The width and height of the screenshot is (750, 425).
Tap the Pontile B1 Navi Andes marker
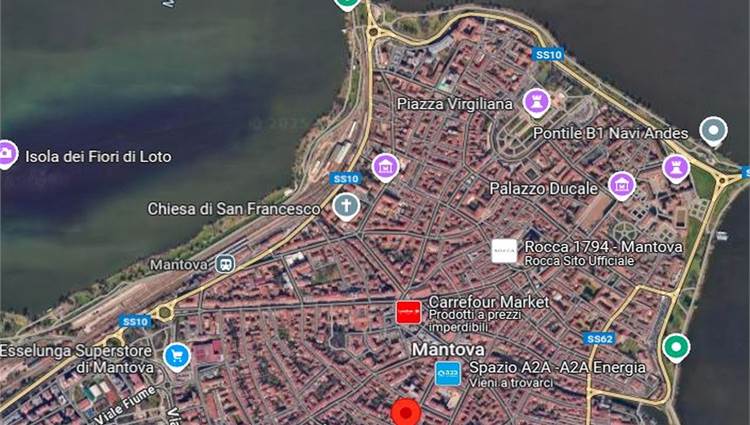click(x=713, y=130)
